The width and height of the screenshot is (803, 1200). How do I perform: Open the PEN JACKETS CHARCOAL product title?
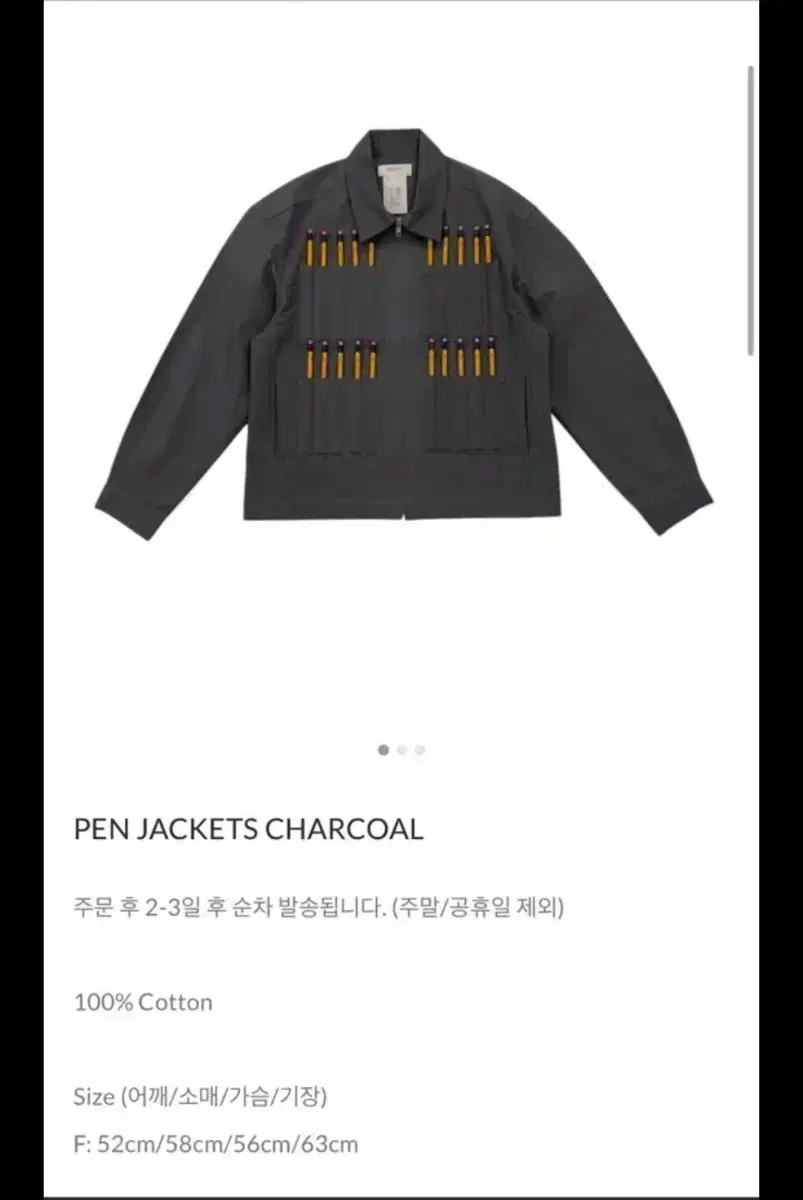click(248, 828)
